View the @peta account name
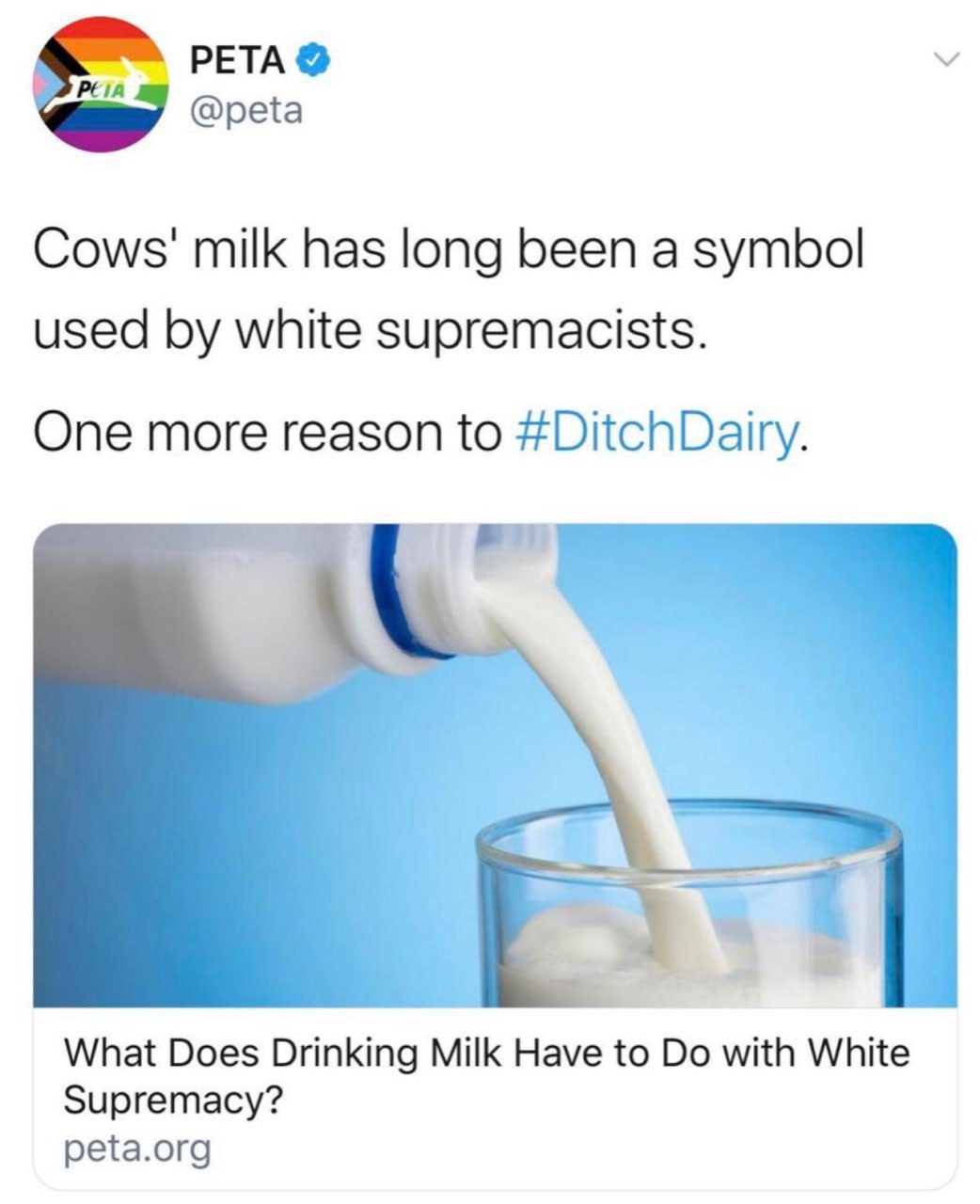980x1204 pixels. [246, 111]
